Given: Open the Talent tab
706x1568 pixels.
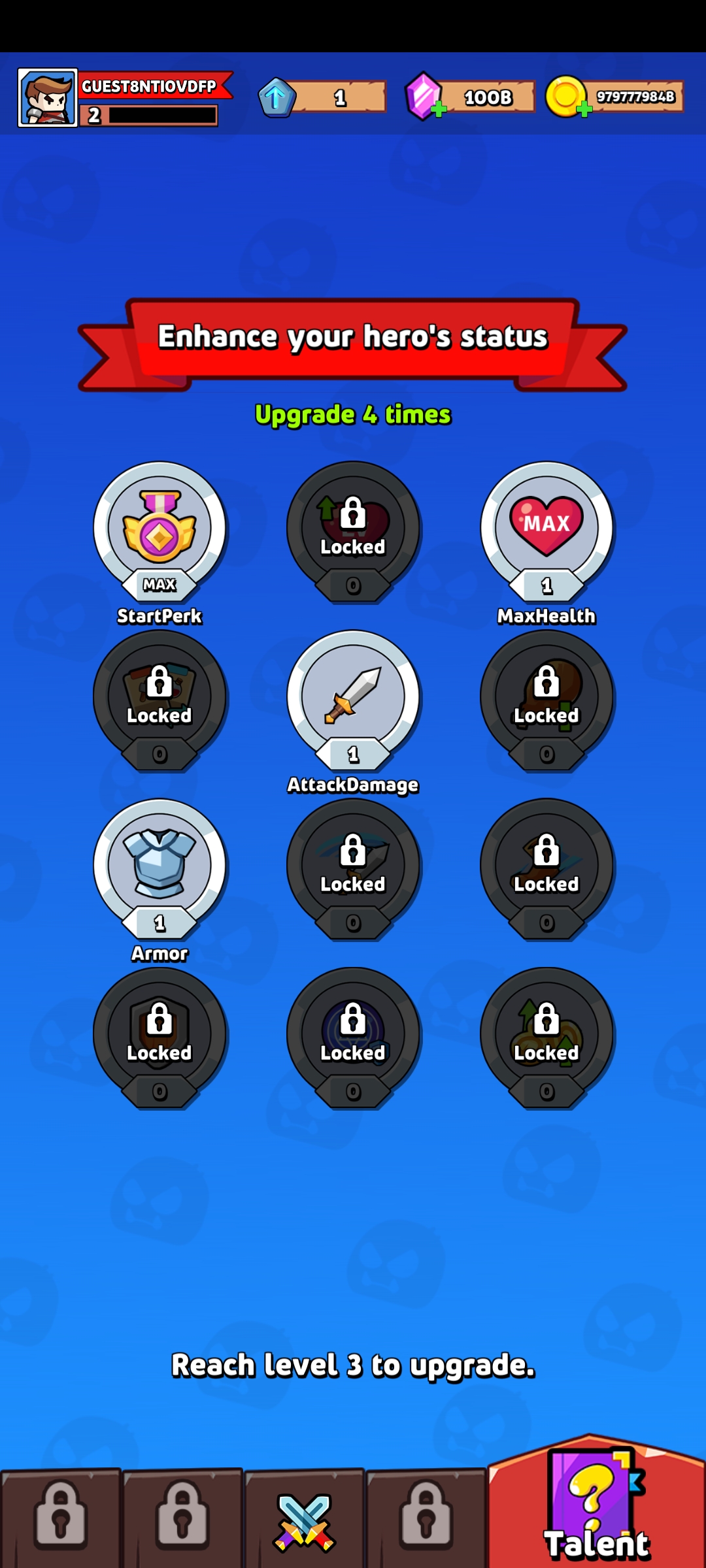Looking at the screenshot, I should (596, 1509).
